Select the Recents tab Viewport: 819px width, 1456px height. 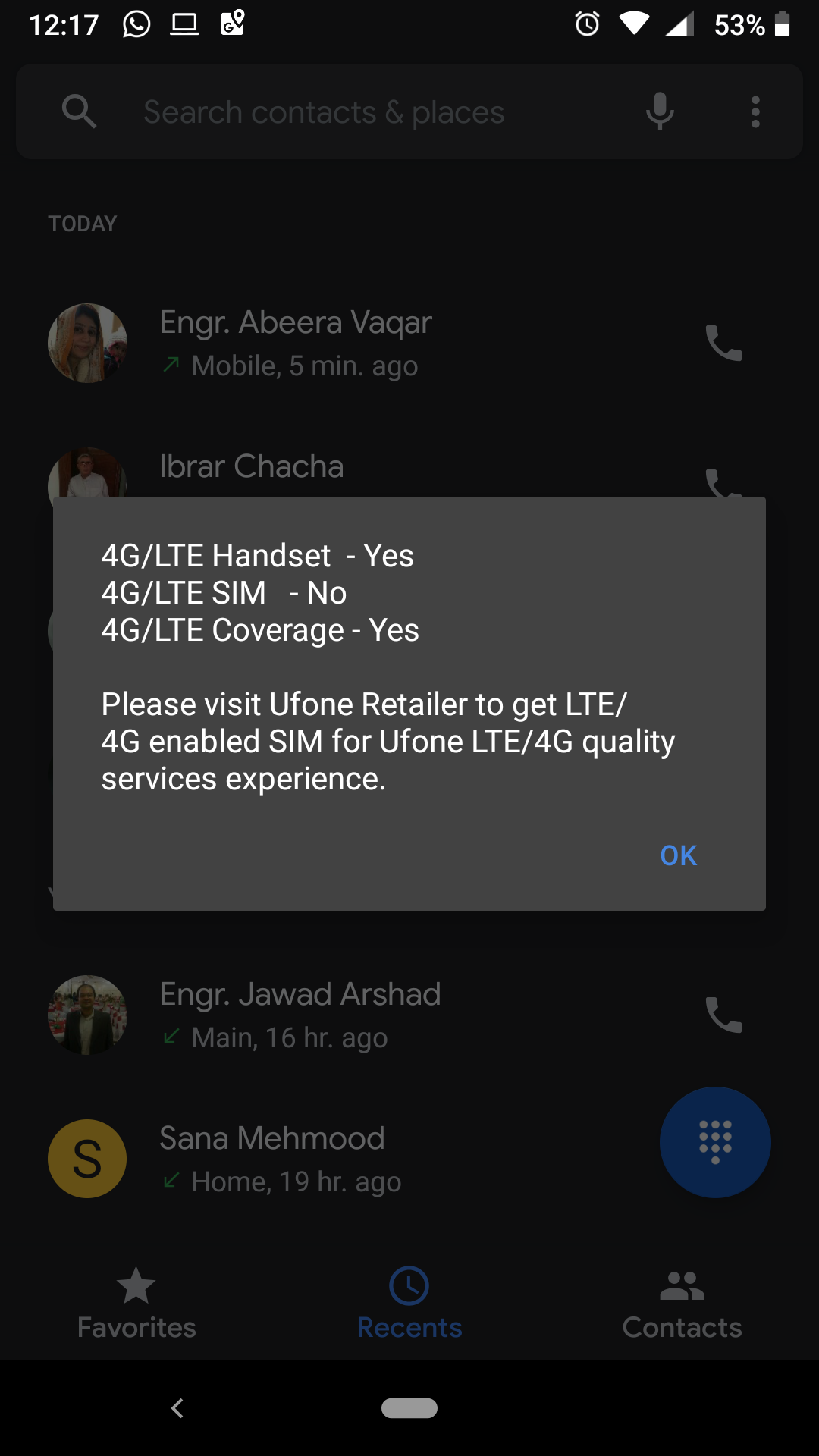pos(409,1304)
